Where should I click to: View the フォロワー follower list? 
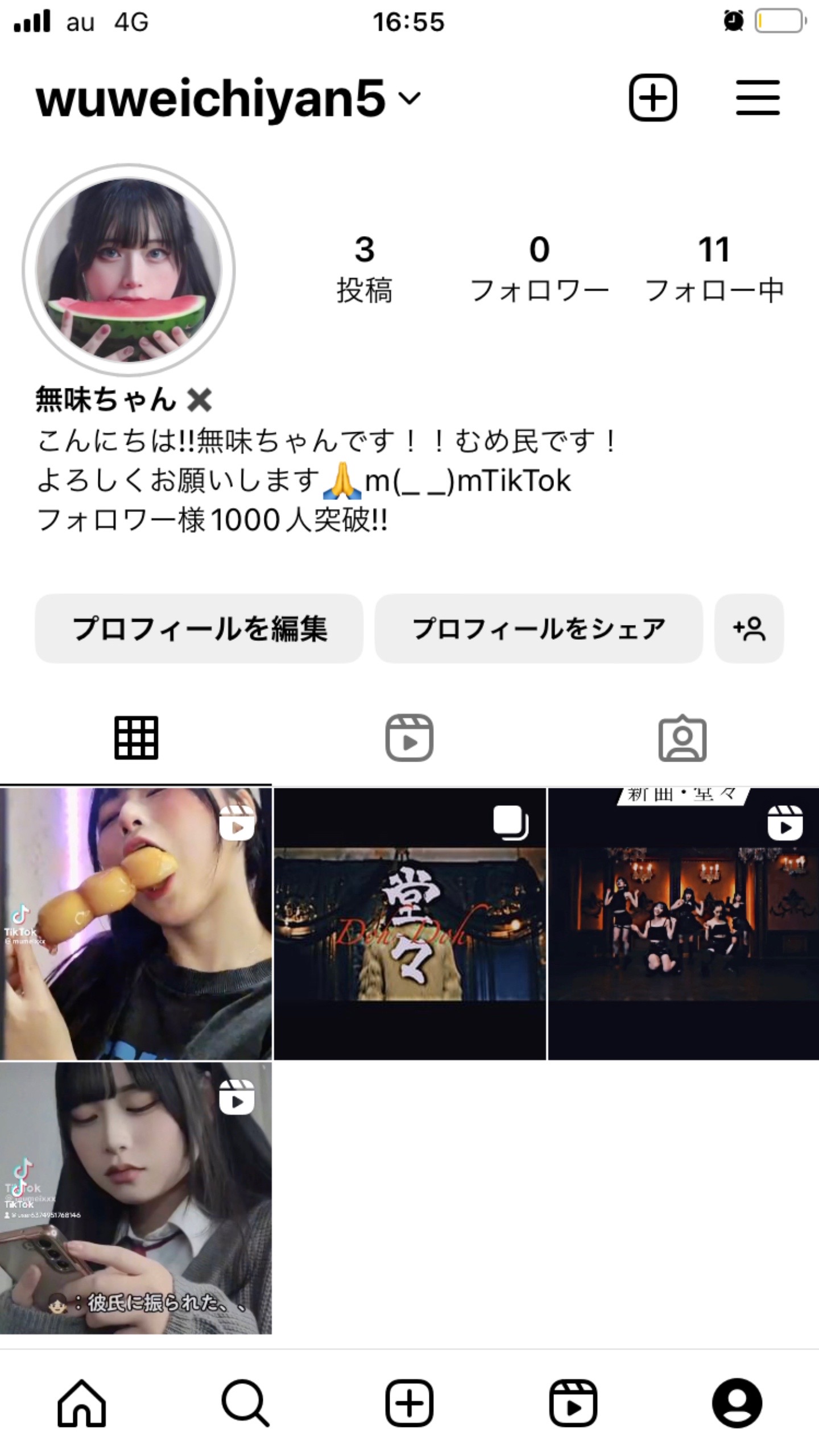539,268
